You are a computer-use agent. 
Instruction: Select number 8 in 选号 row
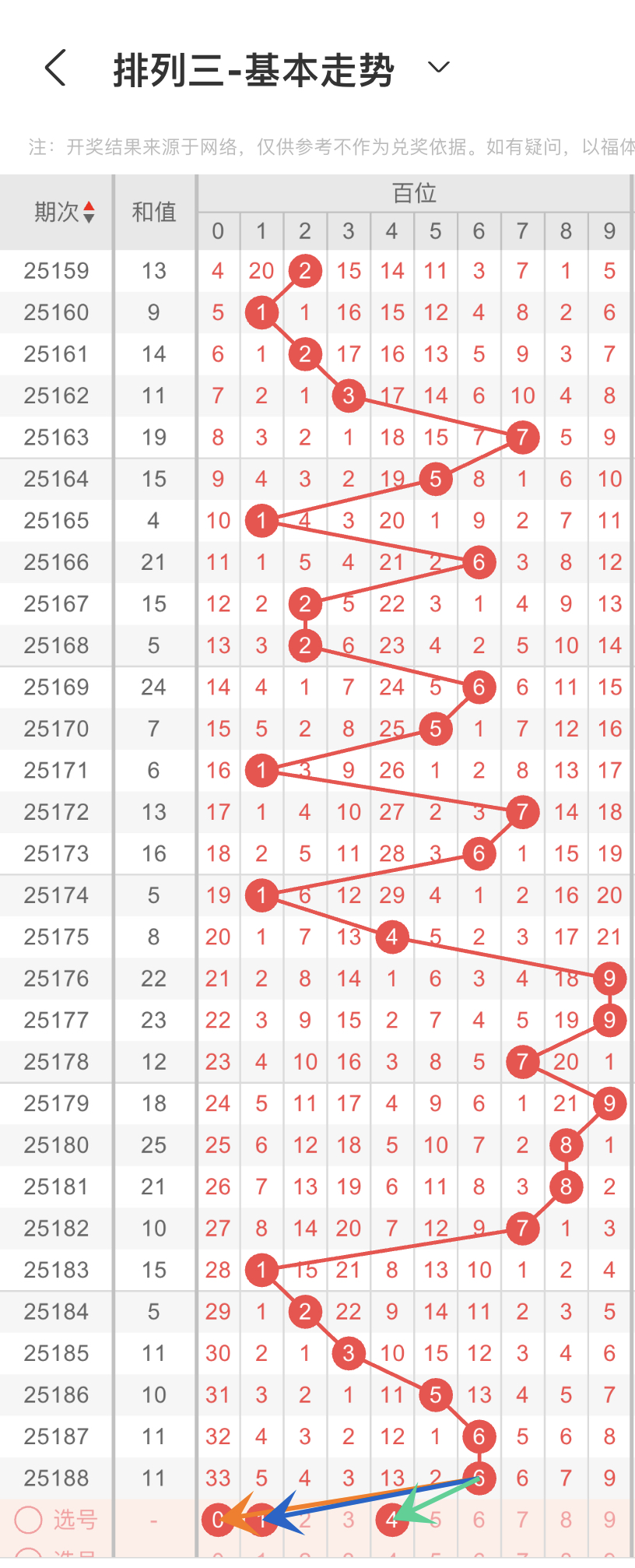(566, 1519)
